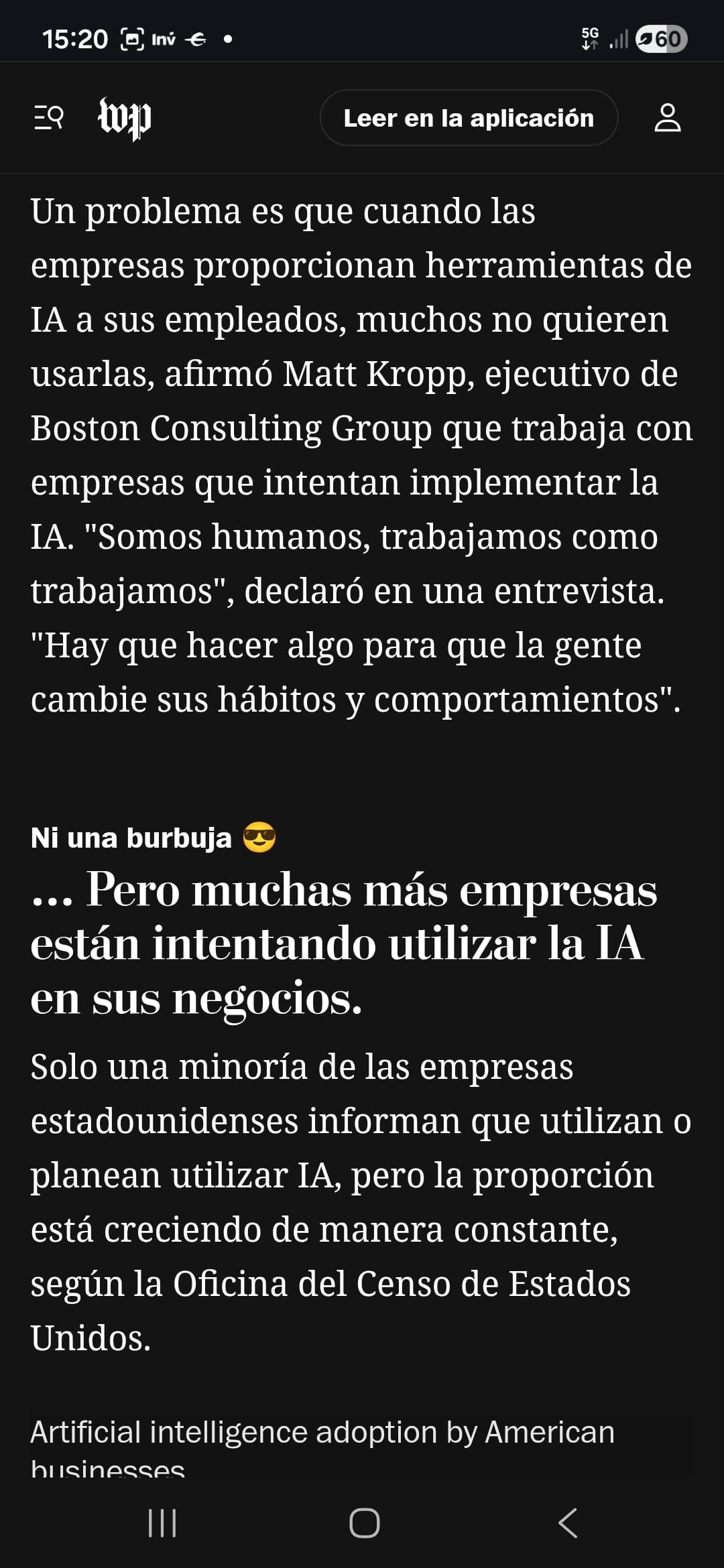Screen dimensions: 724x1568
Task: Open recent apps from the navigation bar
Action: click(162, 1522)
